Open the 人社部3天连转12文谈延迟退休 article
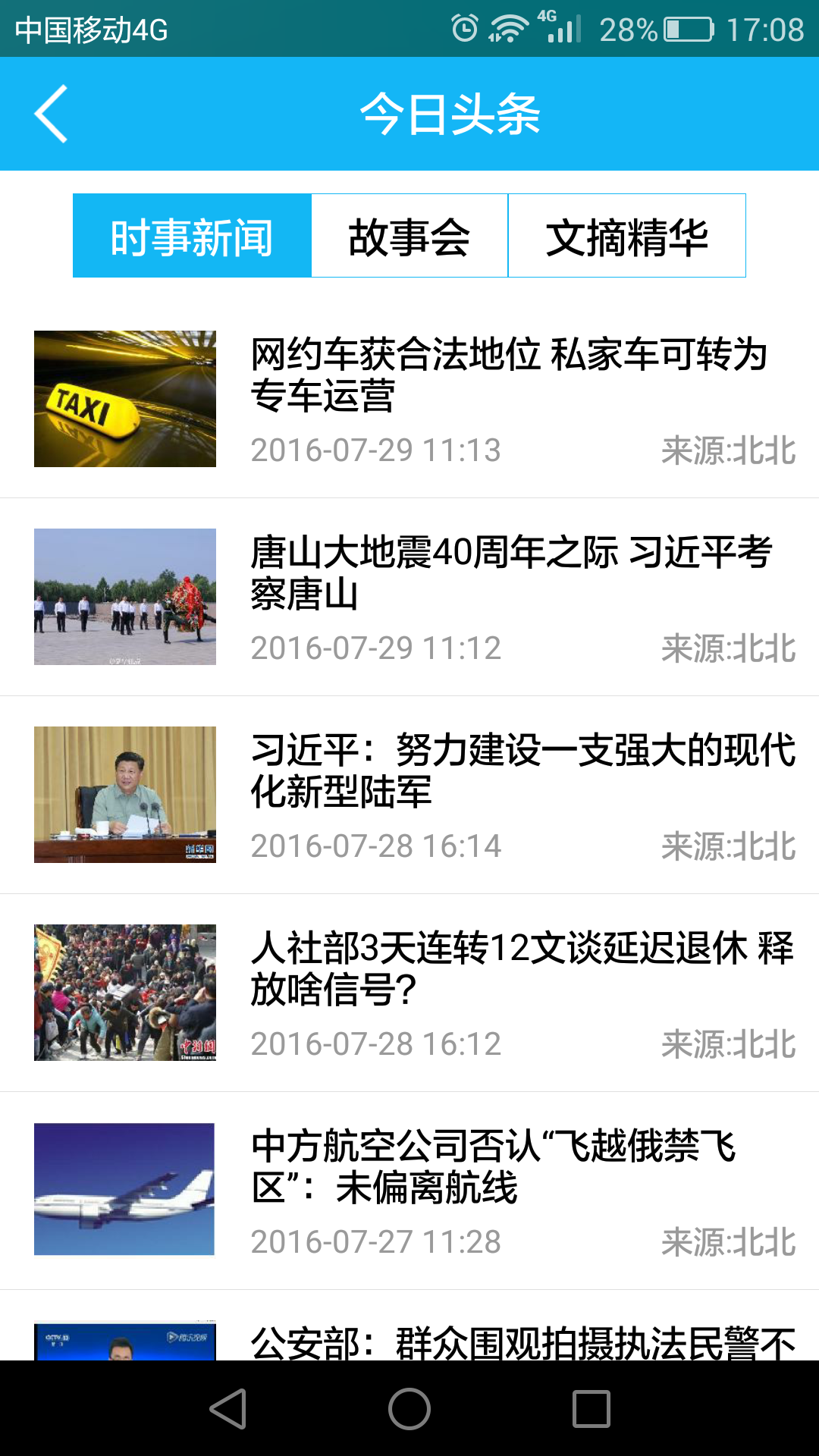 click(x=522, y=969)
